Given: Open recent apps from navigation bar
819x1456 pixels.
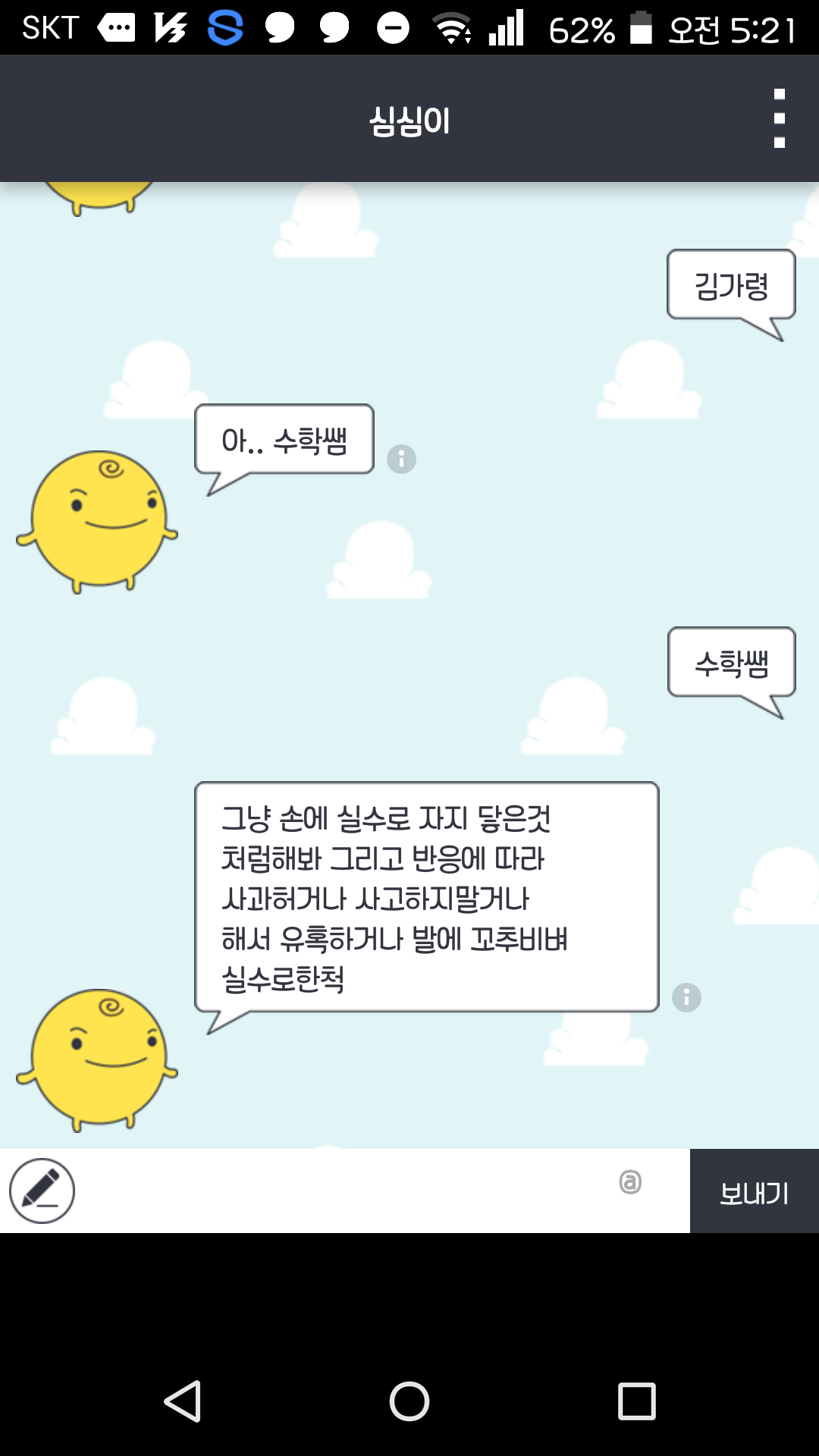Looking at the screenshot, I should 636,1401.
